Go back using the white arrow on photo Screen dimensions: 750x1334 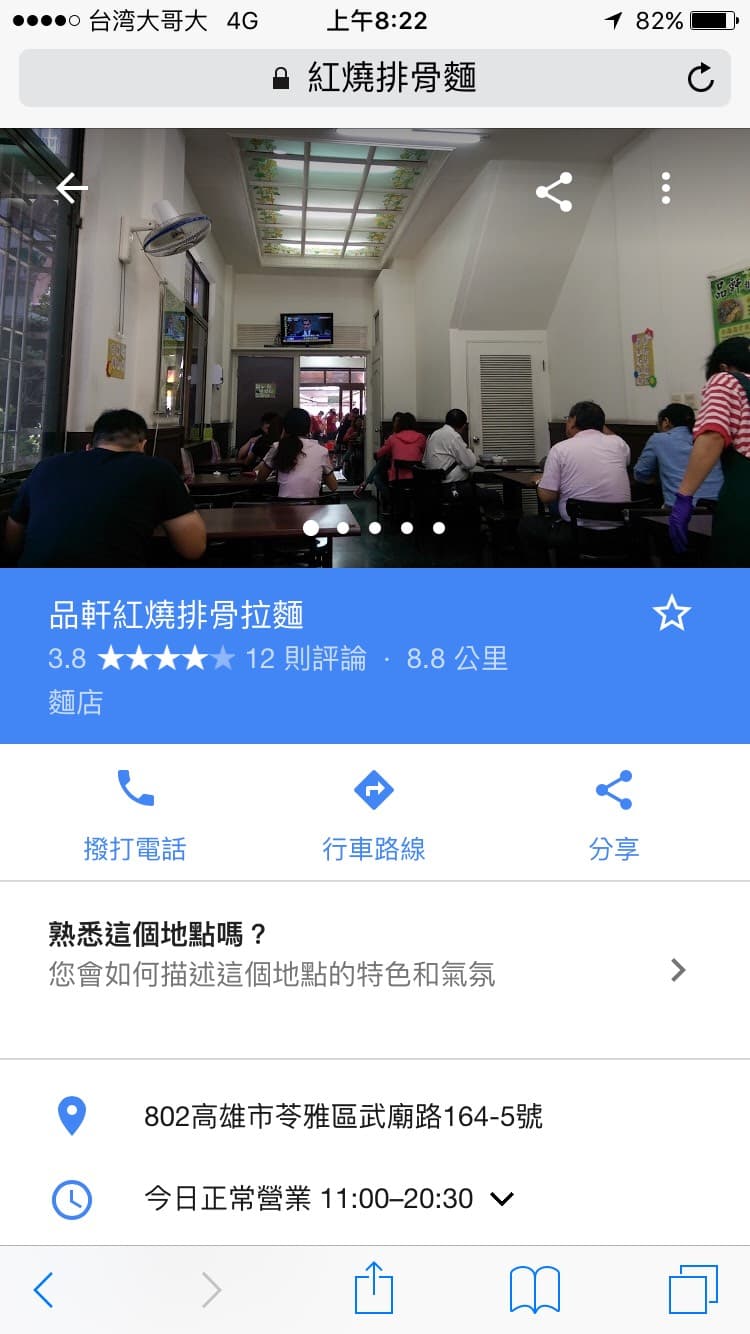point(72,188)
